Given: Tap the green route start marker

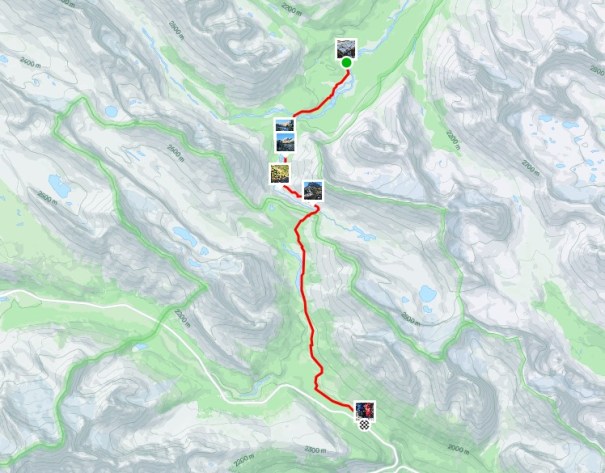Looking at the screenshot, I should tap(346, 63).
